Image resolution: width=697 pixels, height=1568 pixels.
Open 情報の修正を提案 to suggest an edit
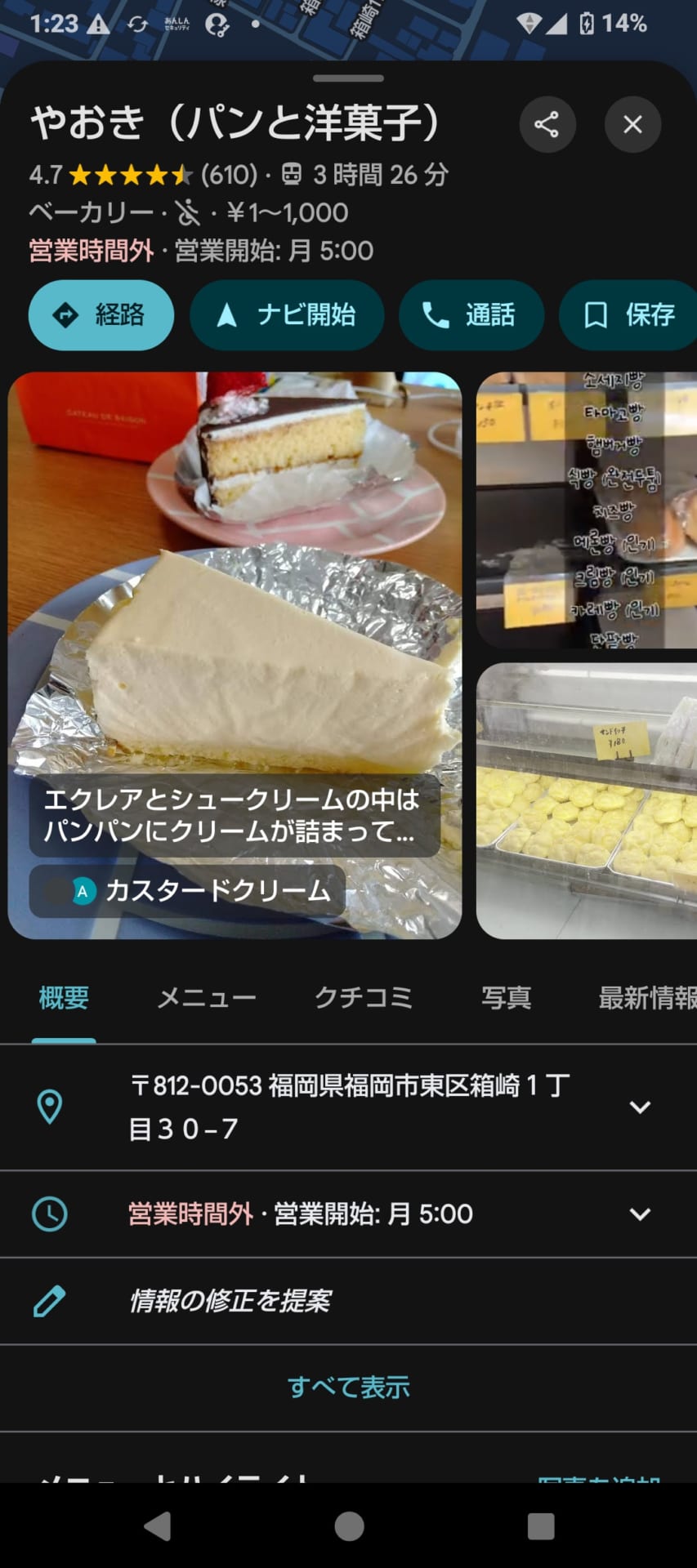230,1301
